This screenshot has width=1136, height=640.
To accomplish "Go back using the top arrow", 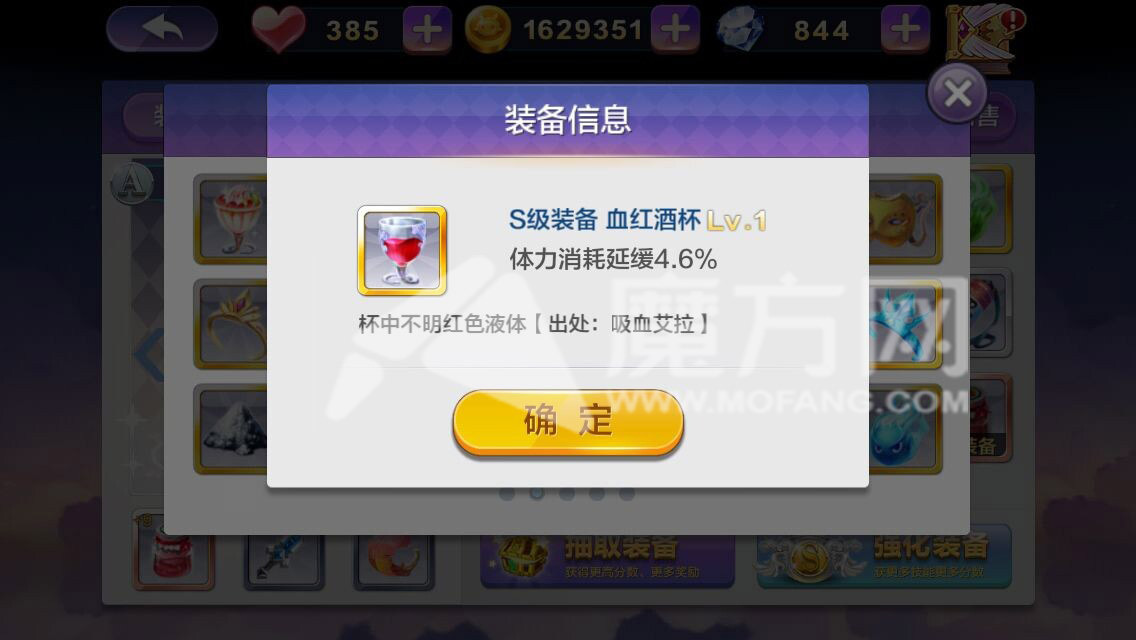I will click(161, 29).
